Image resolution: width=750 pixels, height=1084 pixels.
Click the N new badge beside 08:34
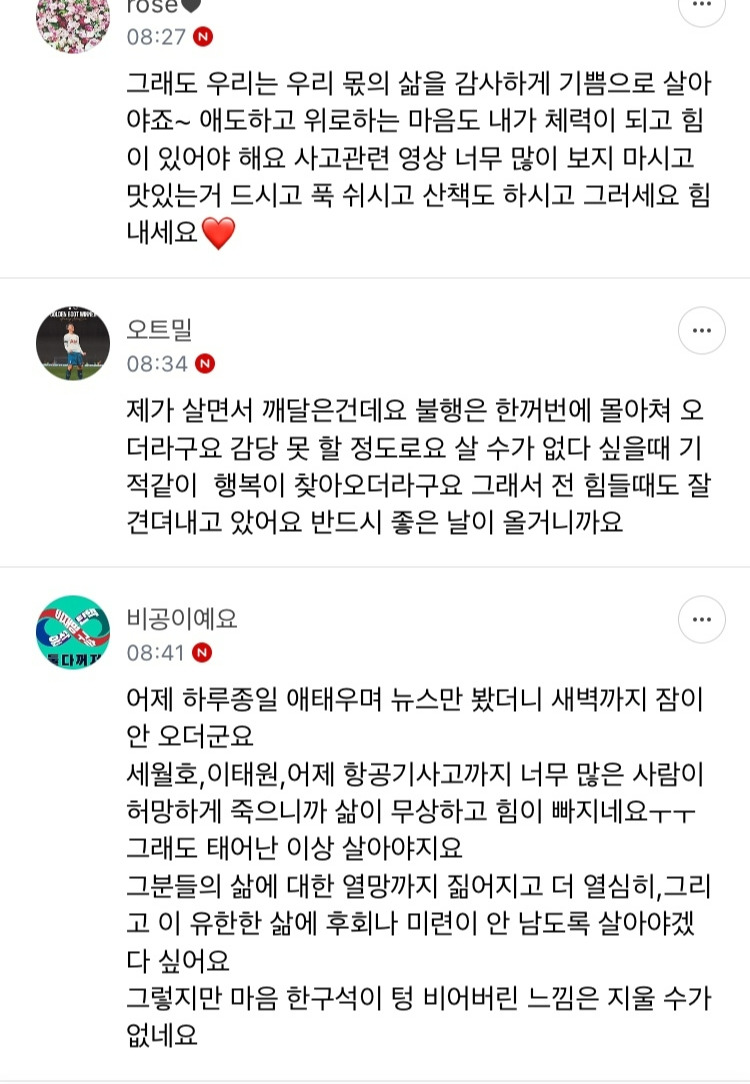(206, 365)
